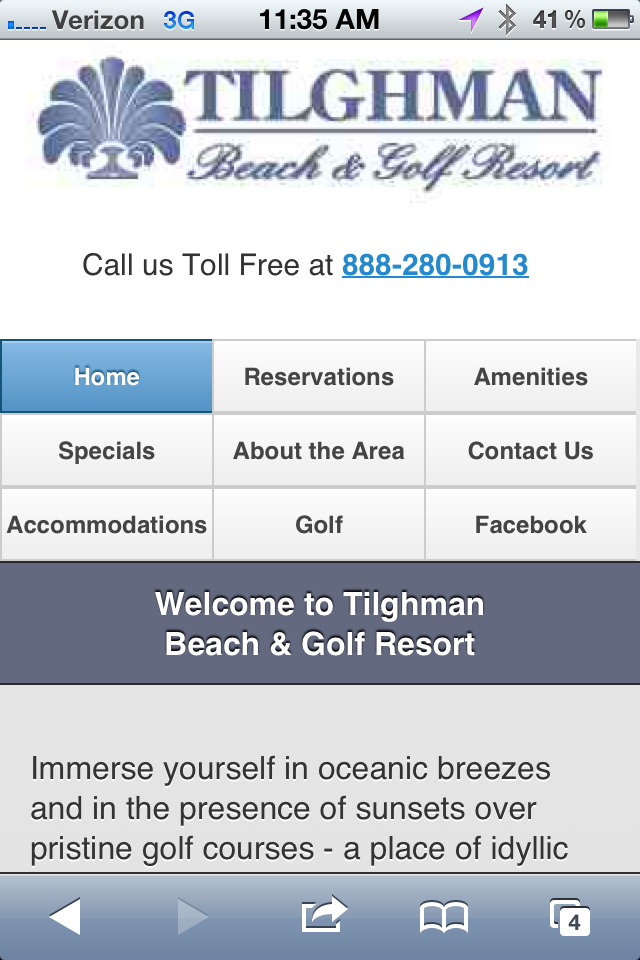The image size is (640, 960).
Task: View About the Area
Action: click(318, 451)
